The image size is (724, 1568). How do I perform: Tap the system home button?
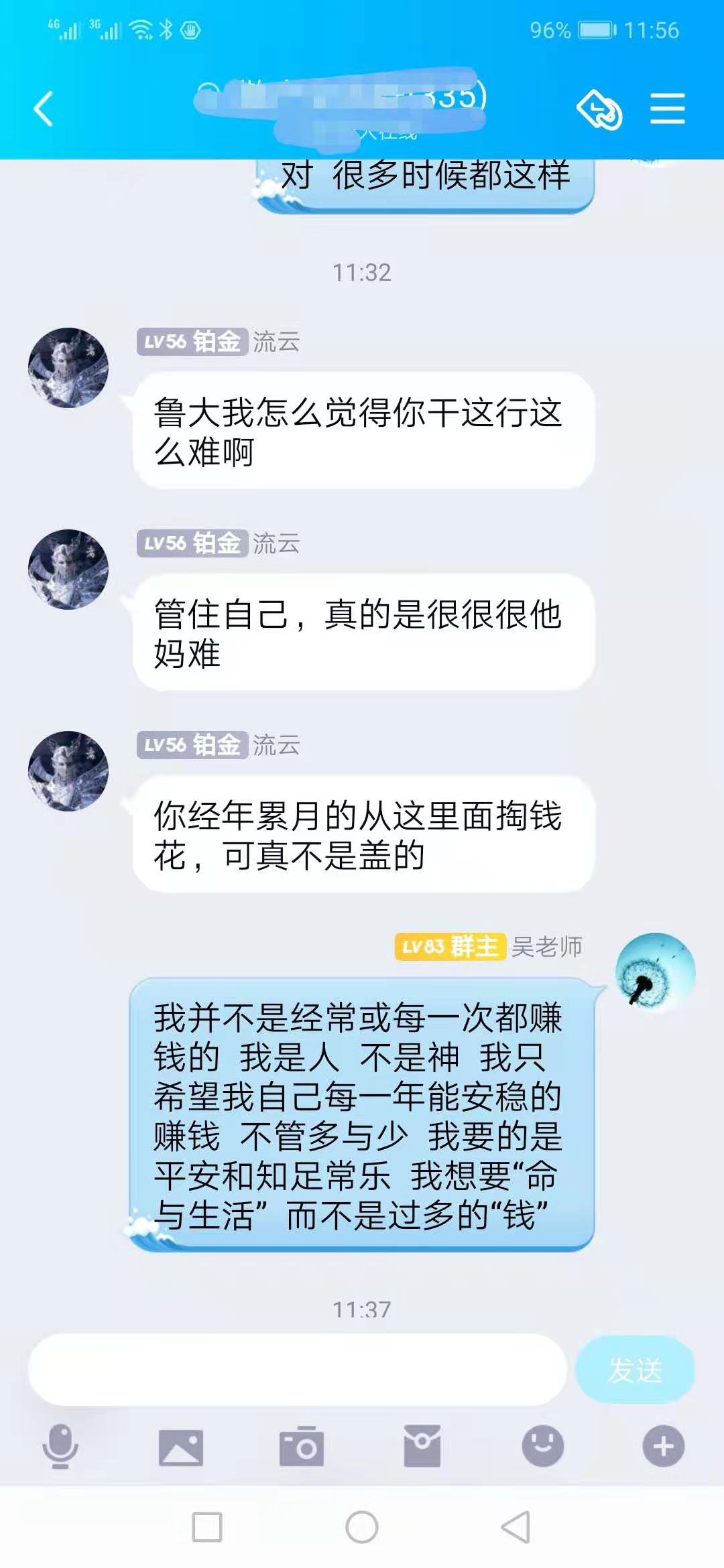coord(362,1527)
